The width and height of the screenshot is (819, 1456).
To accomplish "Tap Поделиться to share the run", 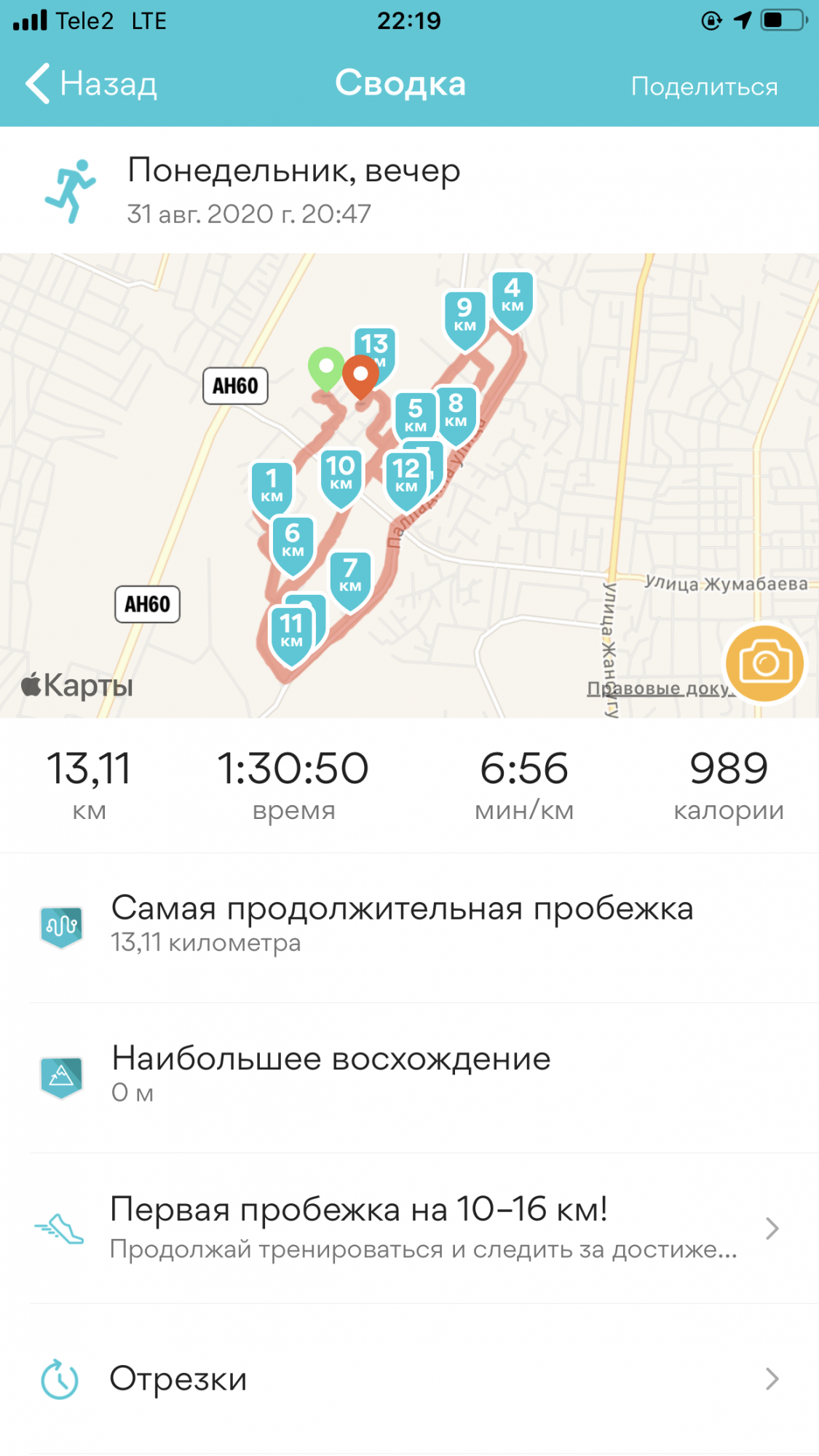I will [704, 87].
